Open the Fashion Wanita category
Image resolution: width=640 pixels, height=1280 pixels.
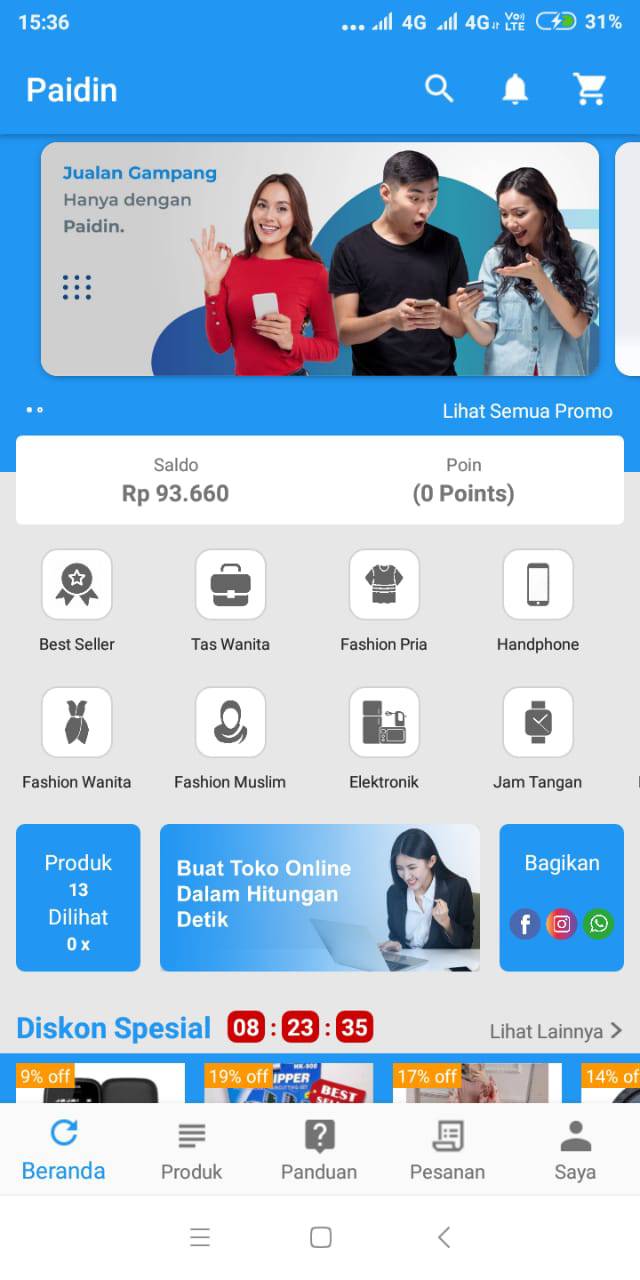(x=77, y=739)
